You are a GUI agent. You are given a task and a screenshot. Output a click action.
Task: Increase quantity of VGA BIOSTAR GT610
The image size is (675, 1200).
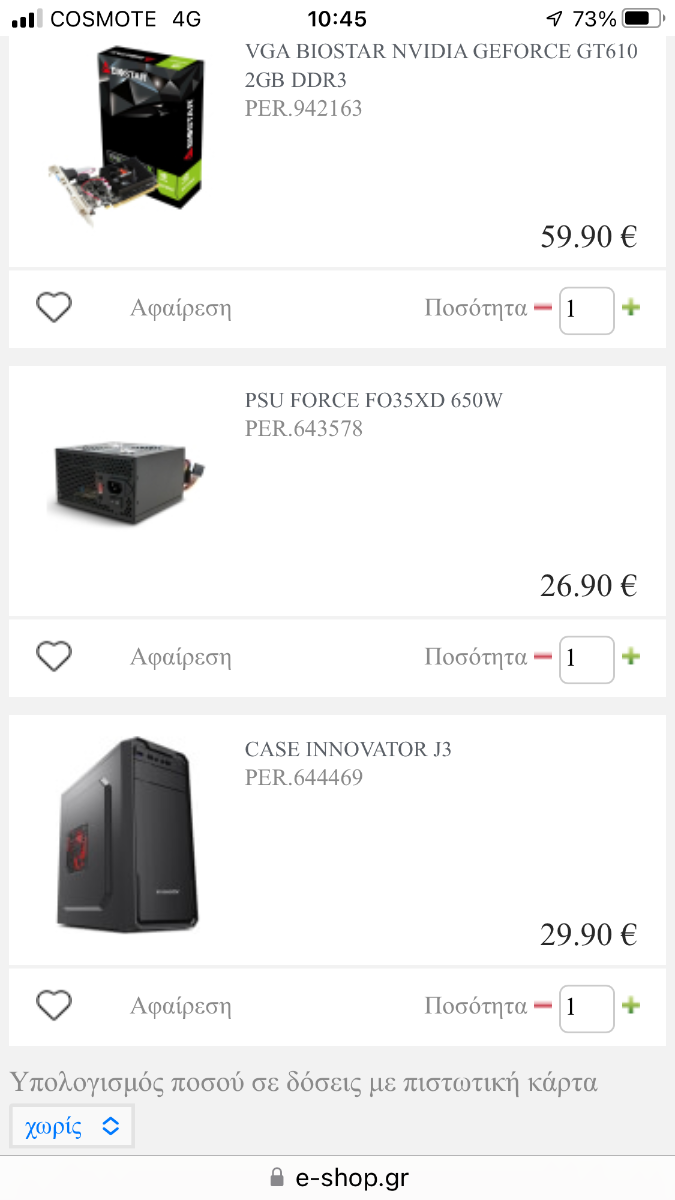point(630,308)
